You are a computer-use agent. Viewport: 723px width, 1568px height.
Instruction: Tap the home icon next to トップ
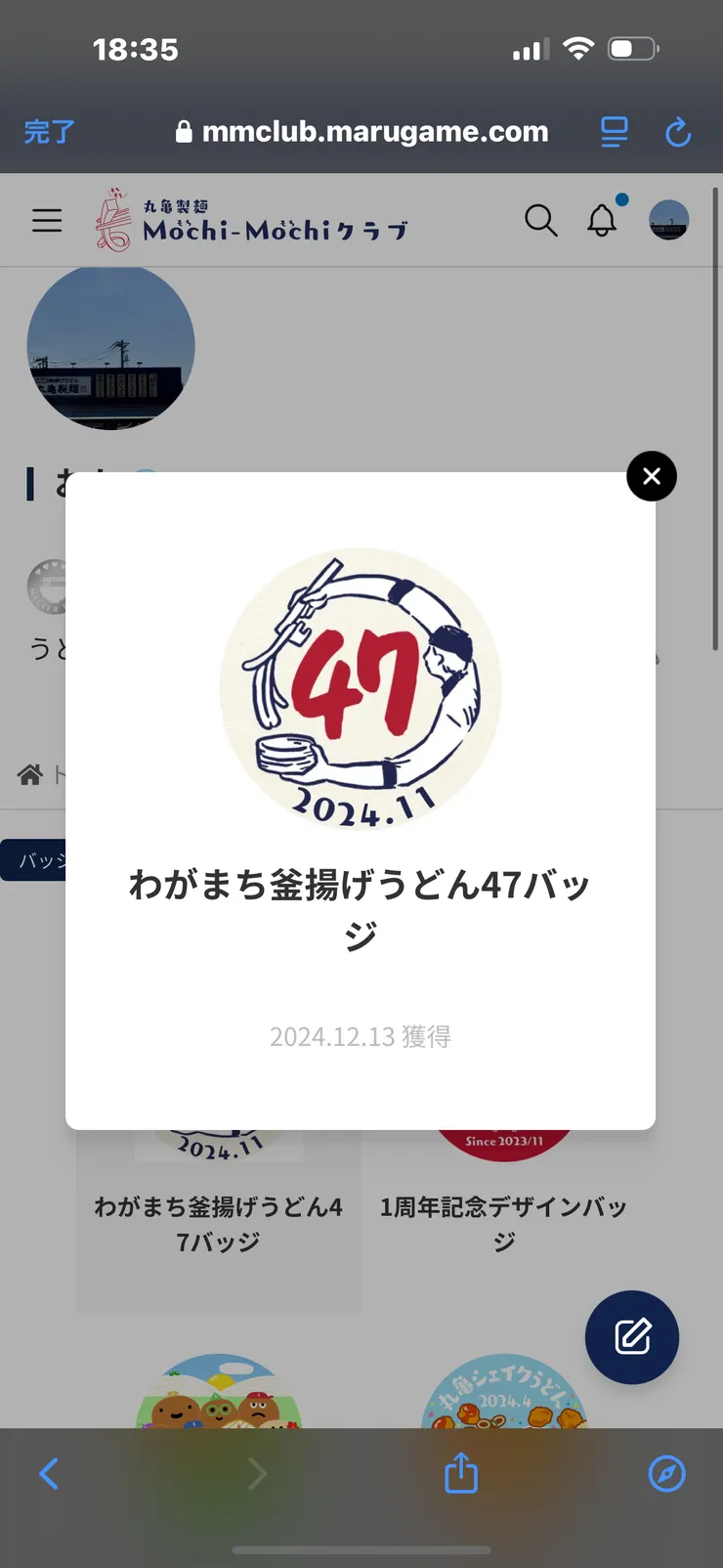tap(28, 774)
